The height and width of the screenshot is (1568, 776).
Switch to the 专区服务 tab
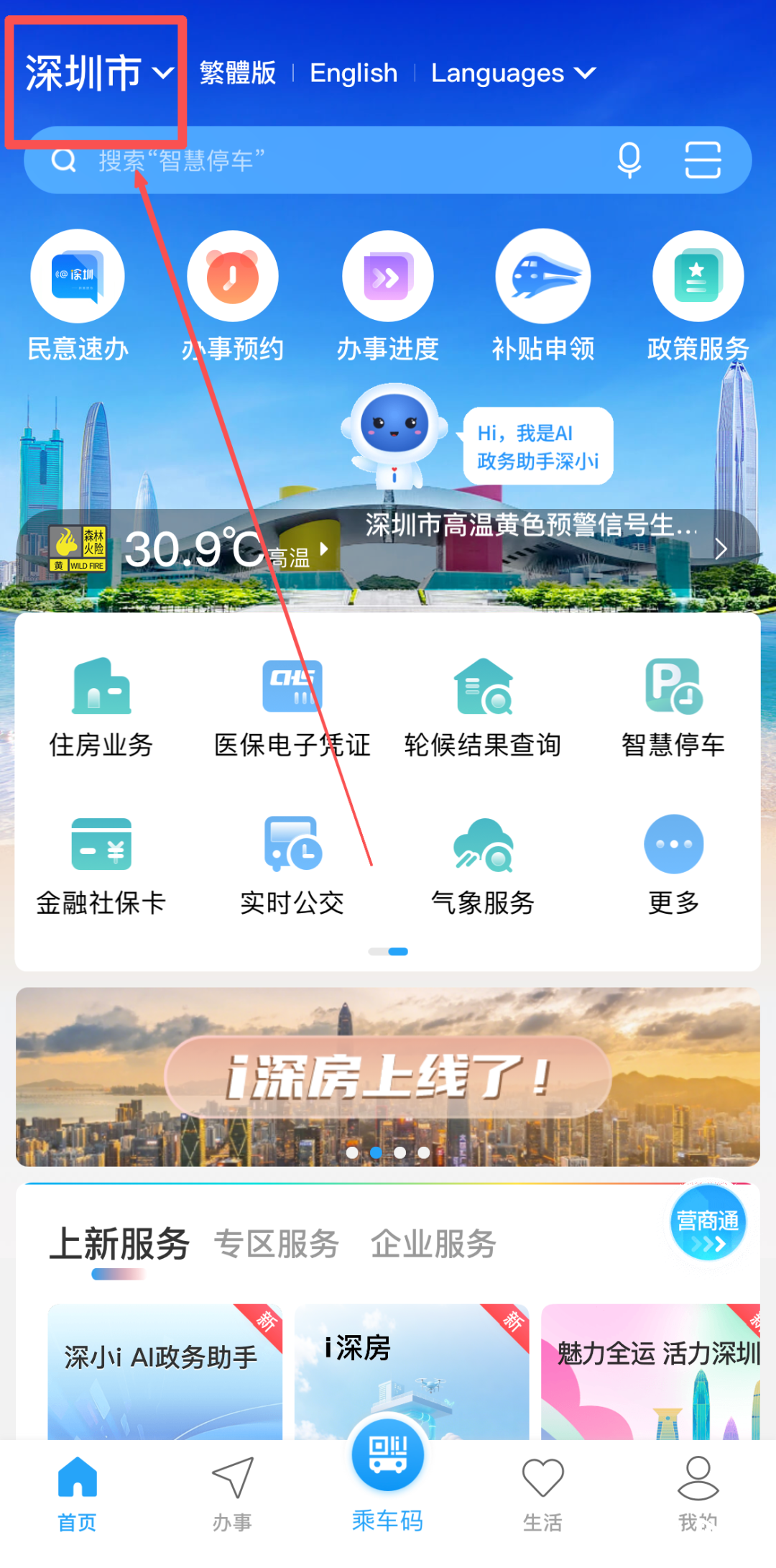[277, 1244]
